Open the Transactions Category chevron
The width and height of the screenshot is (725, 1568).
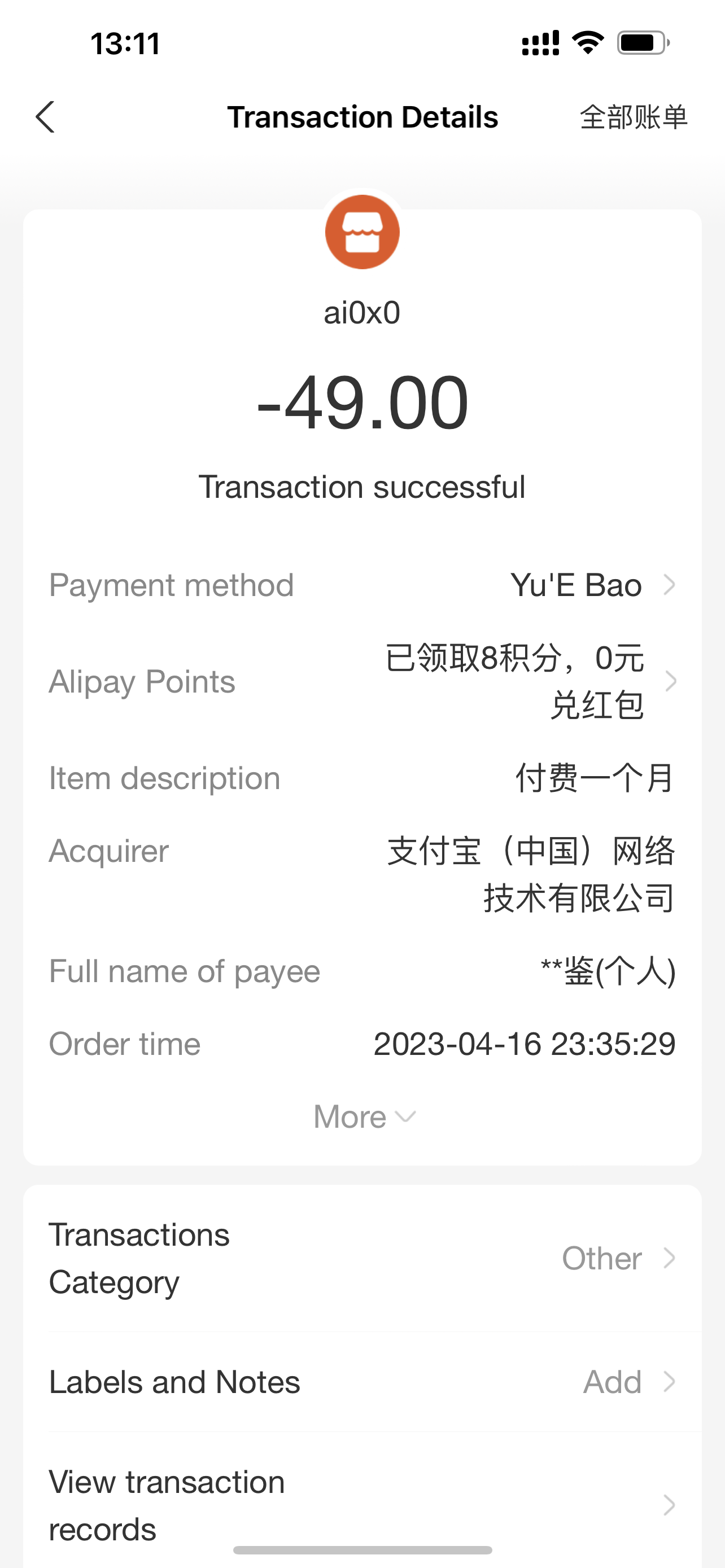[x=670, y=1258]
